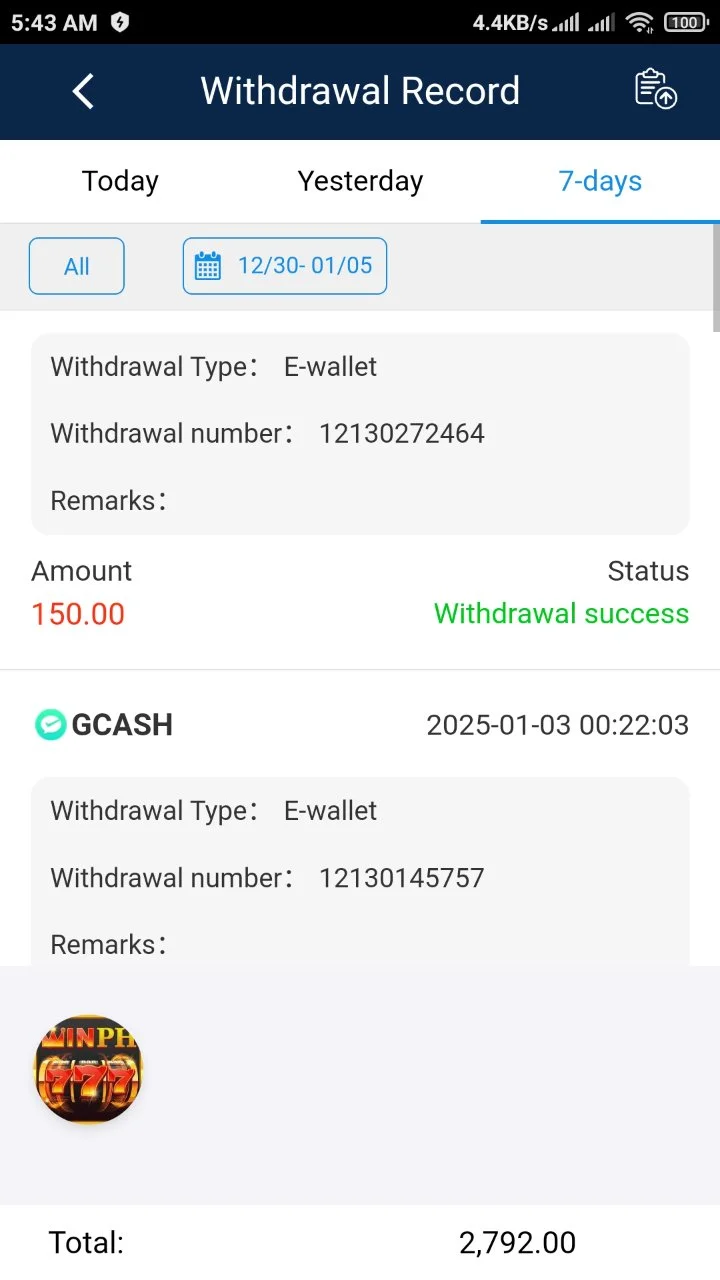Switch to the Yesterday tab
720x1280 pixels.
pos(360,181)
